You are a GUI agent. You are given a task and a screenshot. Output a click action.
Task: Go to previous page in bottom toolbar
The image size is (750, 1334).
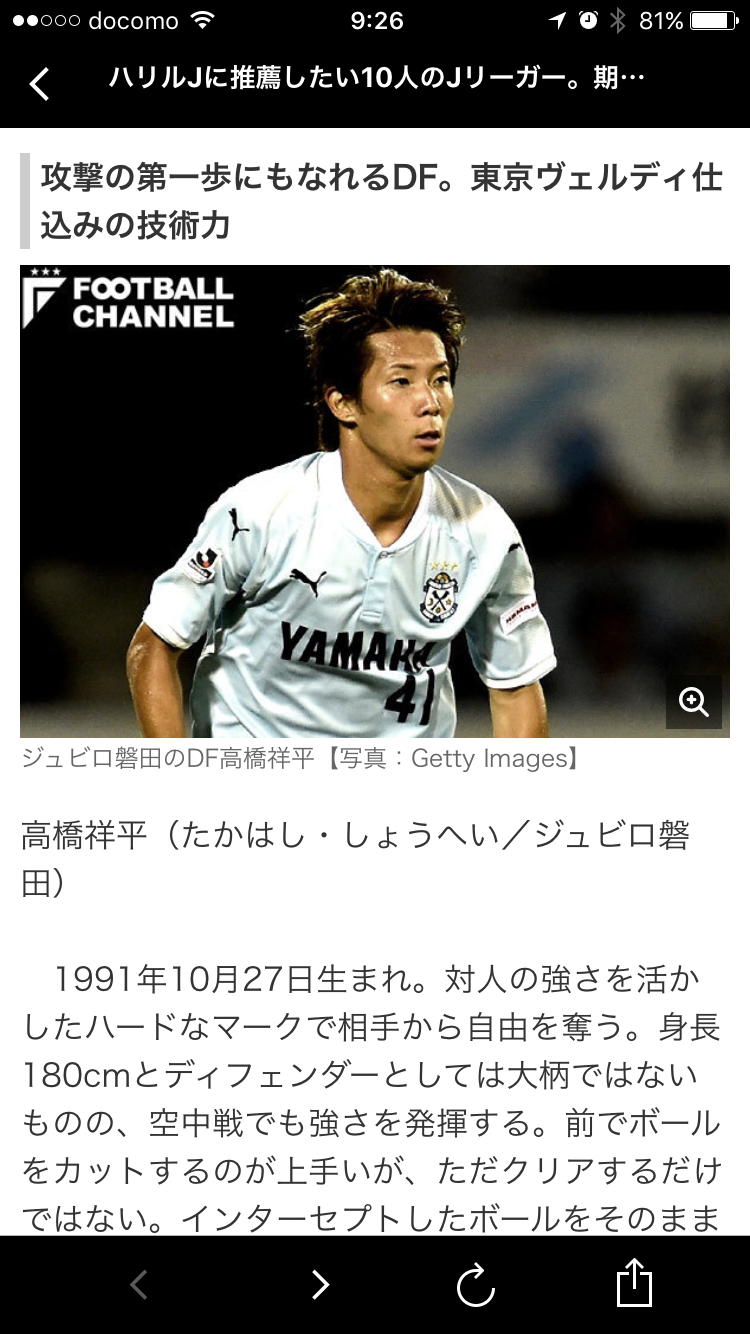tap(140, 1284)
